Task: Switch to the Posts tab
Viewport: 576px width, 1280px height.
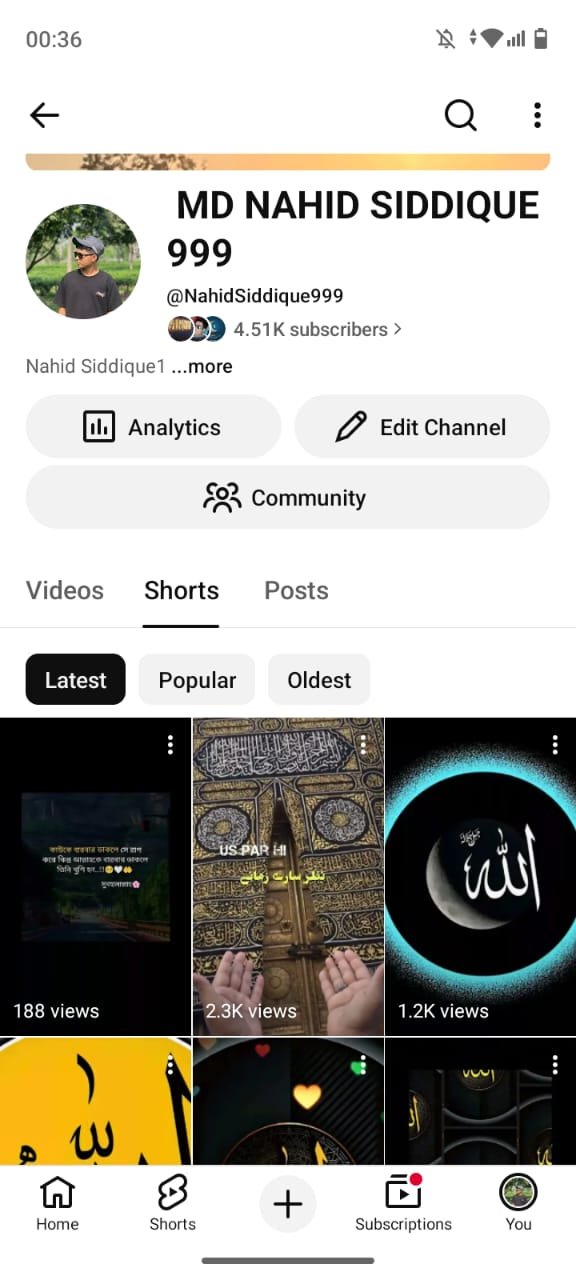Action: (296, 591)
